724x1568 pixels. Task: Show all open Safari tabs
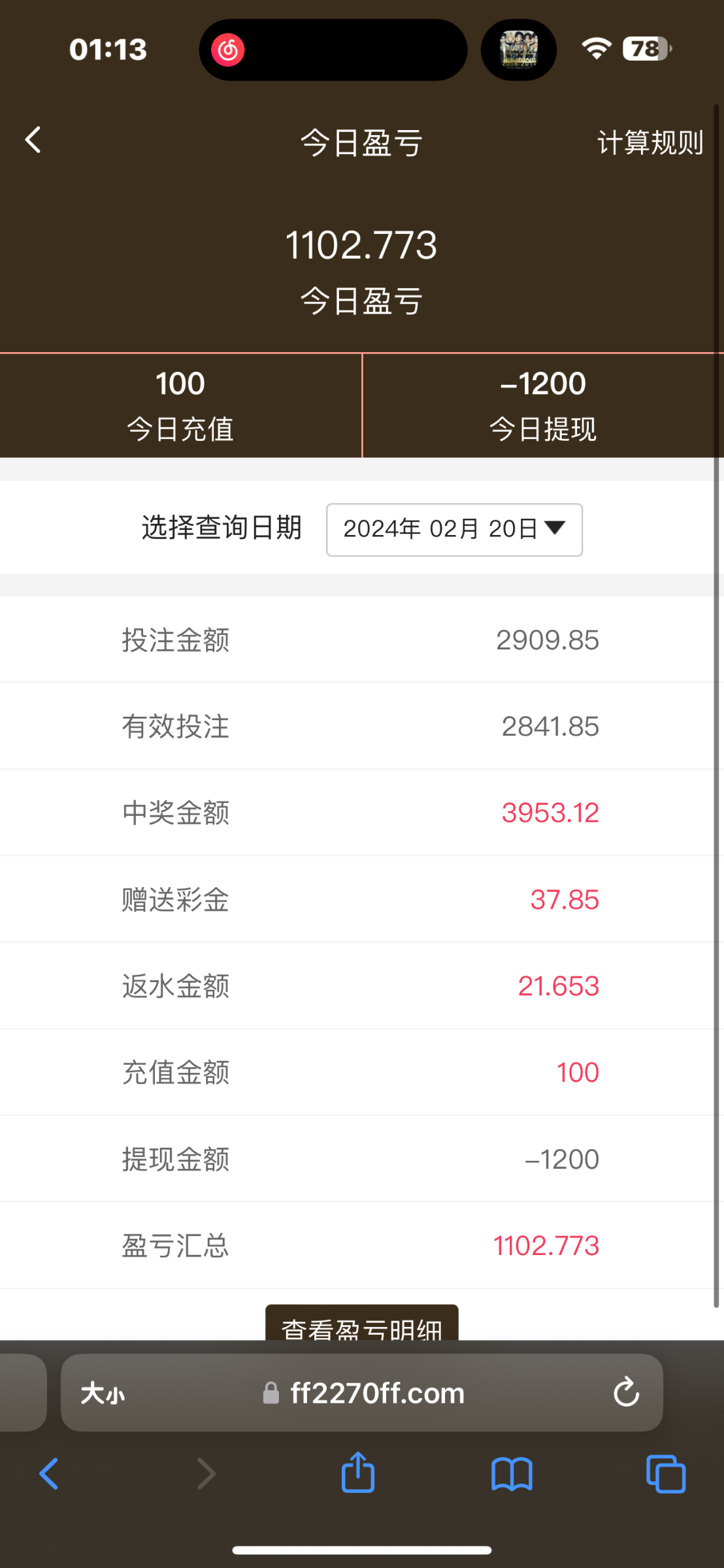665,1474
